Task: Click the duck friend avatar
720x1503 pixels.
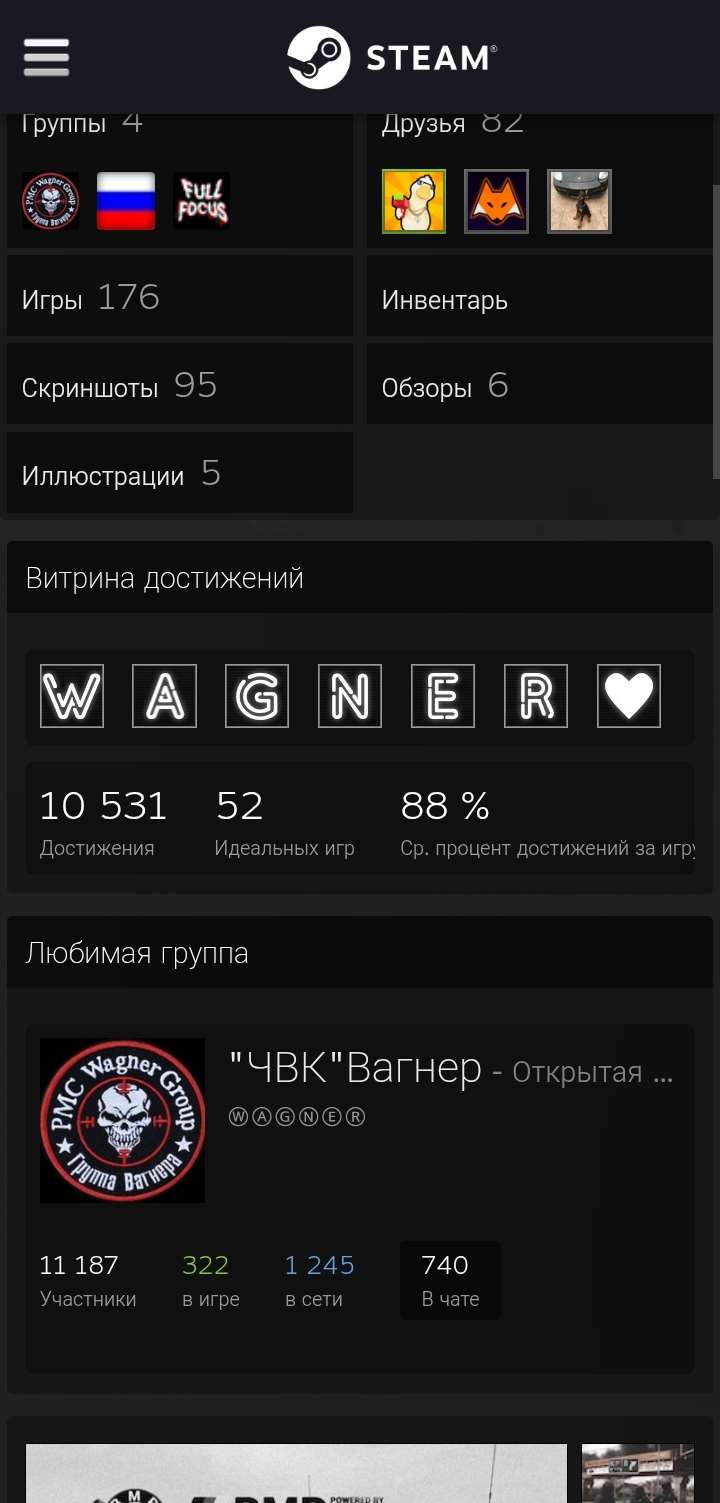Action: (413, 201)
